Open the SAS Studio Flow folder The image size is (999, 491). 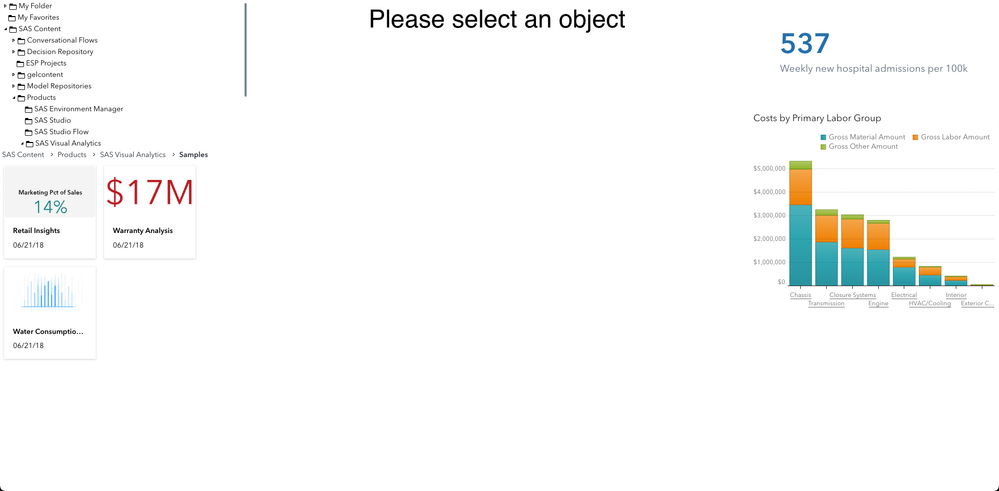(61, 132)
